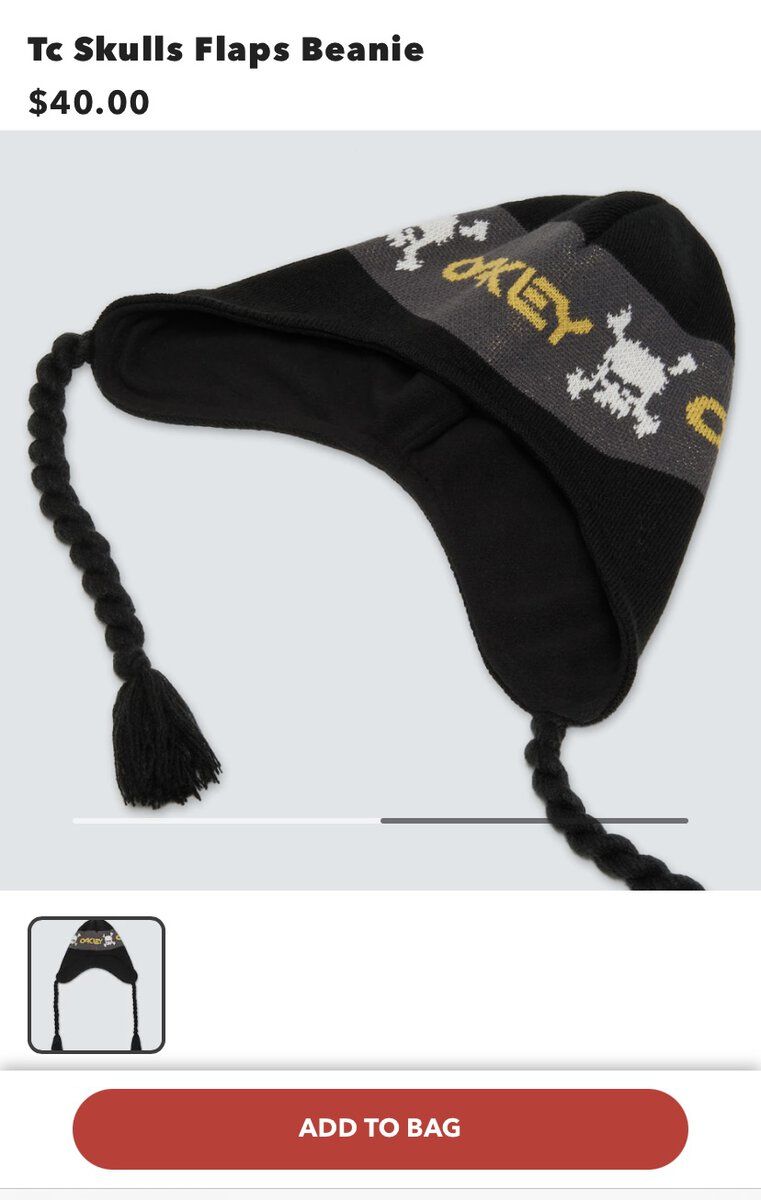The image size is (761, 1200).
Task: Select the black beanie color thumbnail
Action: 96,985
